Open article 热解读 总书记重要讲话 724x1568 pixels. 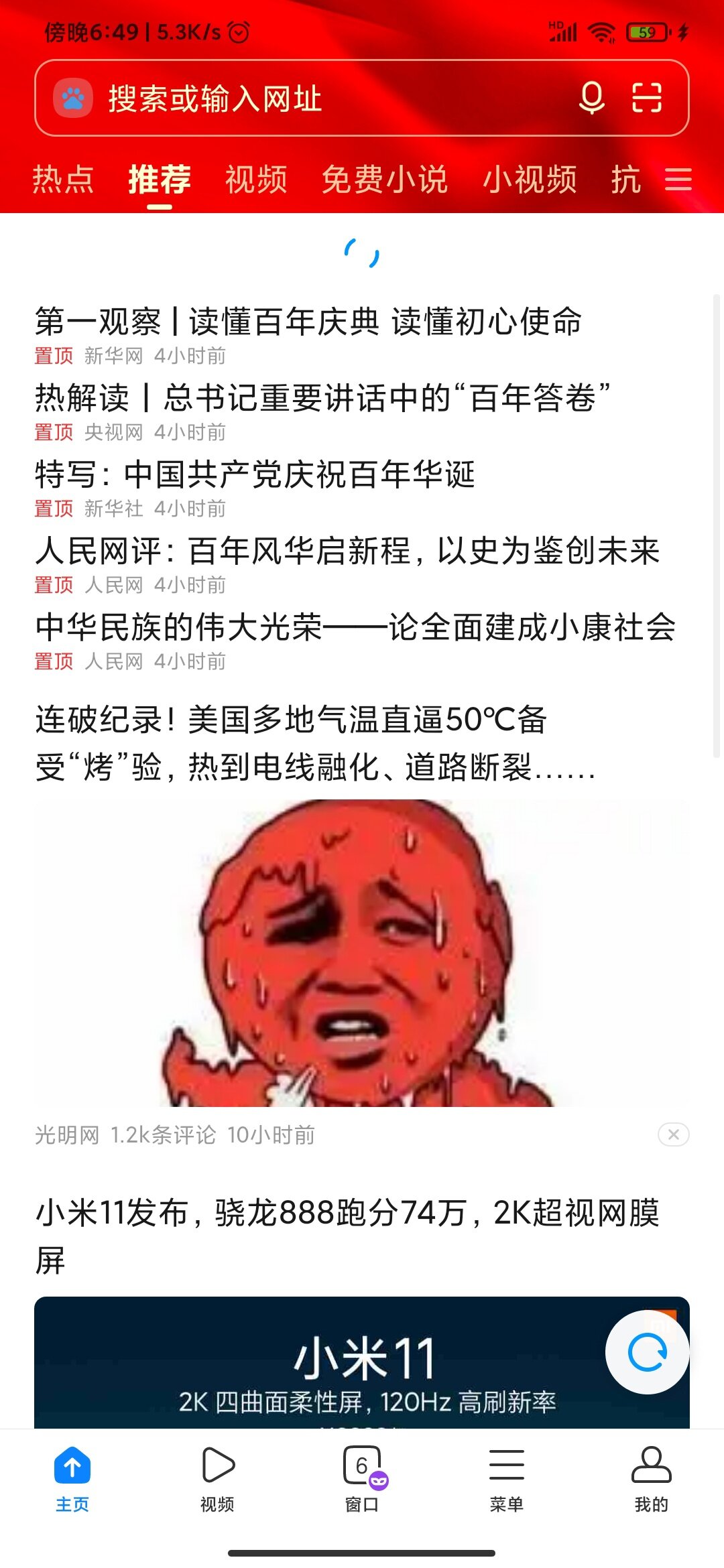322,398
